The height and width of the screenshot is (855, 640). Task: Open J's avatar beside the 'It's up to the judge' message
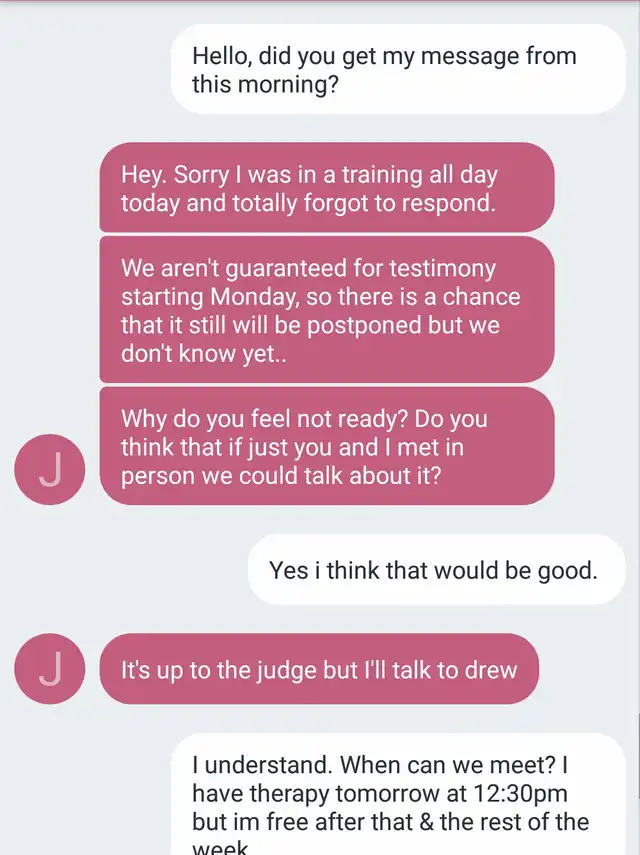point(50,668)
